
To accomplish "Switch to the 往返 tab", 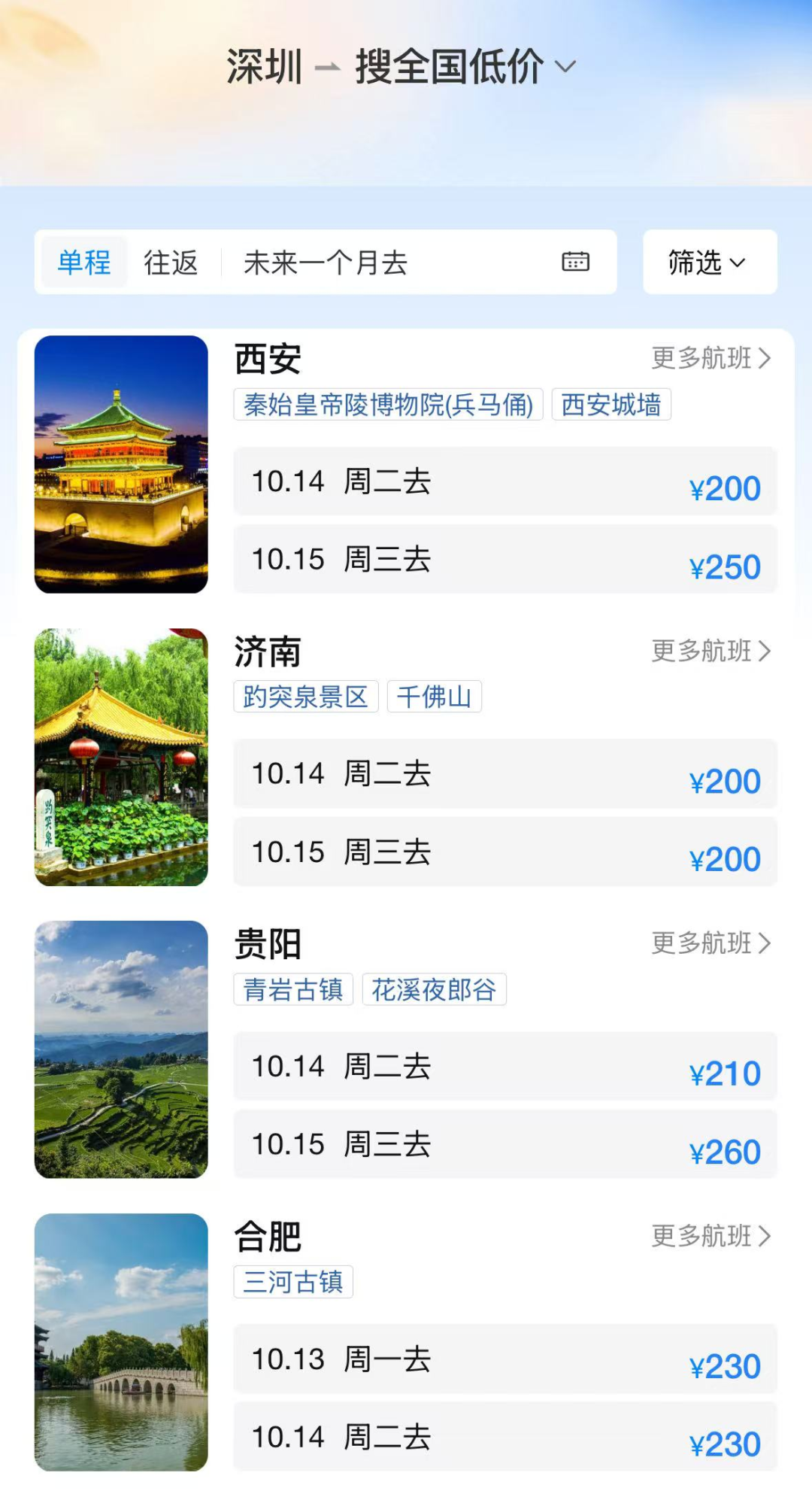I will 171,263.
